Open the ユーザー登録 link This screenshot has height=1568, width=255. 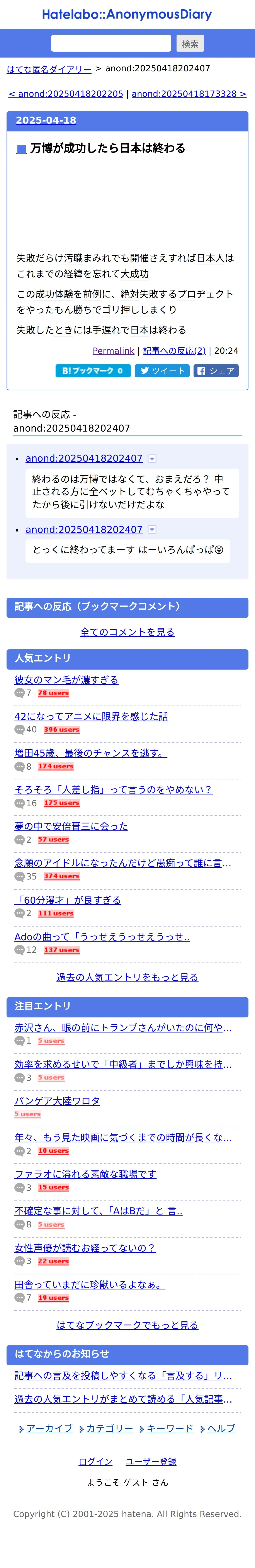click(x=151, y=1461)
